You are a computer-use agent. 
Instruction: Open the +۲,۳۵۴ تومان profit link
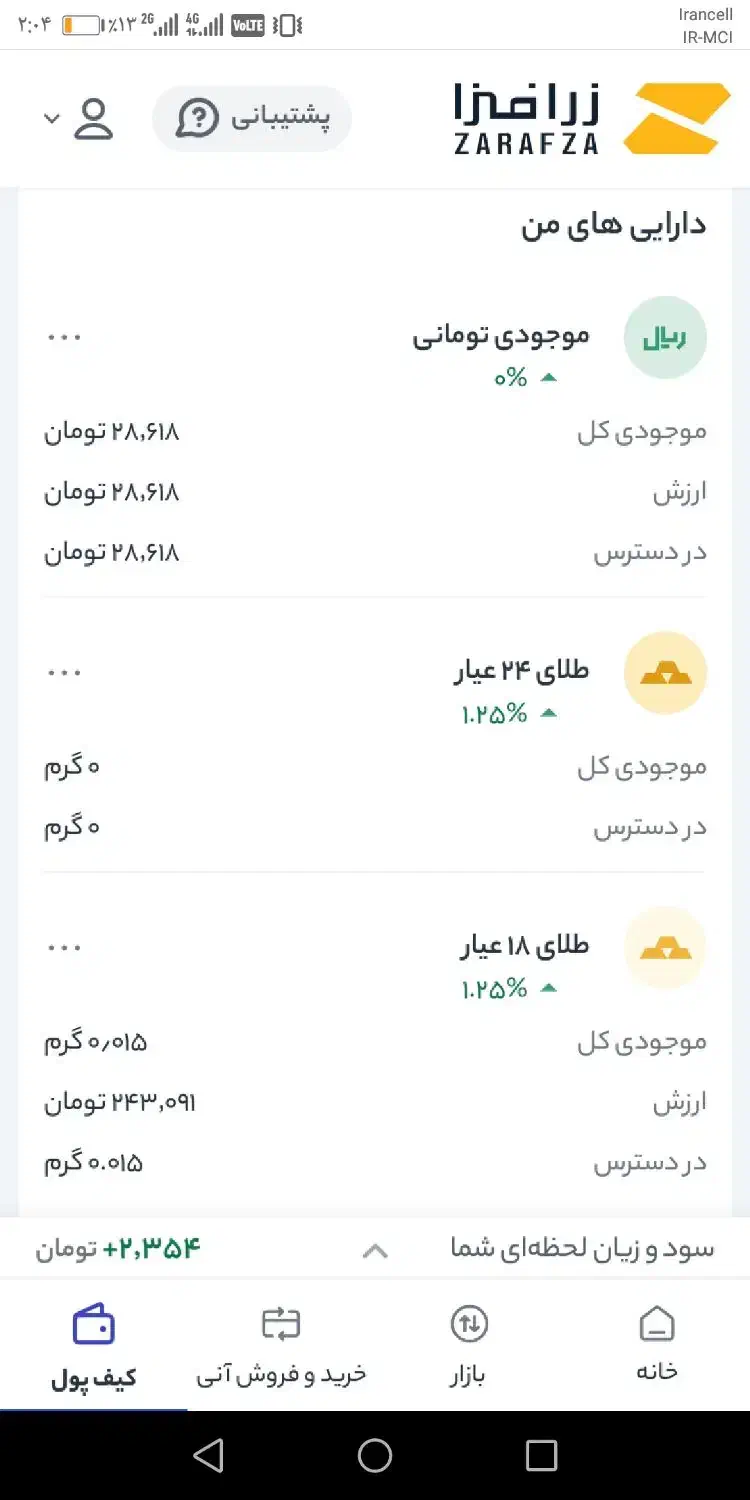coord(117,1249)
